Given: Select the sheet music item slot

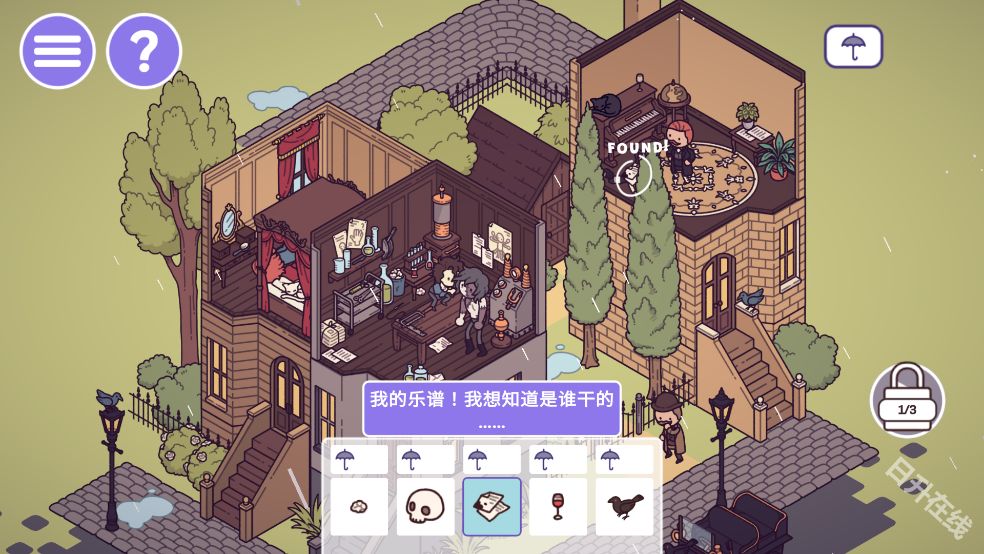Looking at the screenshot, I should (491, 507).
